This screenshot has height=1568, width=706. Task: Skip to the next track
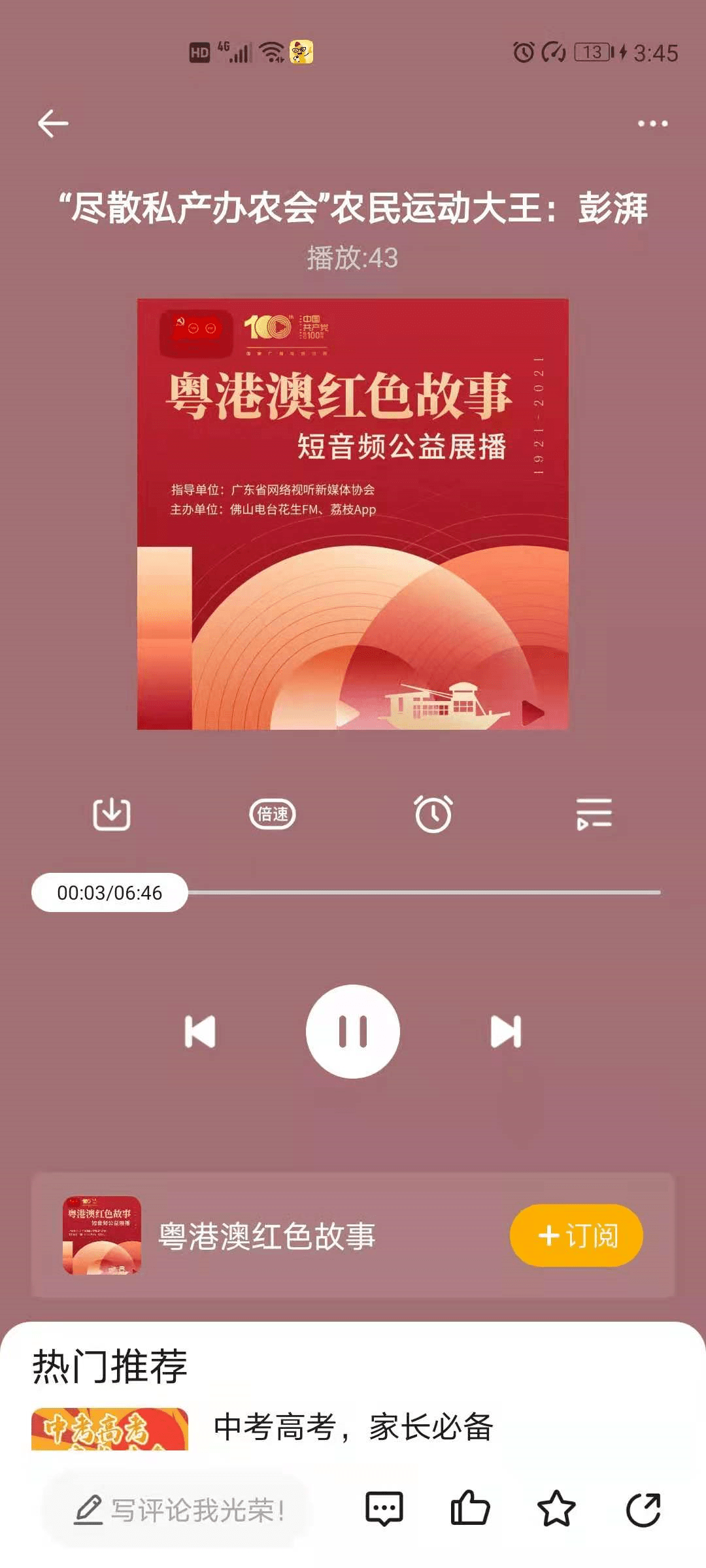[506, 1032]
